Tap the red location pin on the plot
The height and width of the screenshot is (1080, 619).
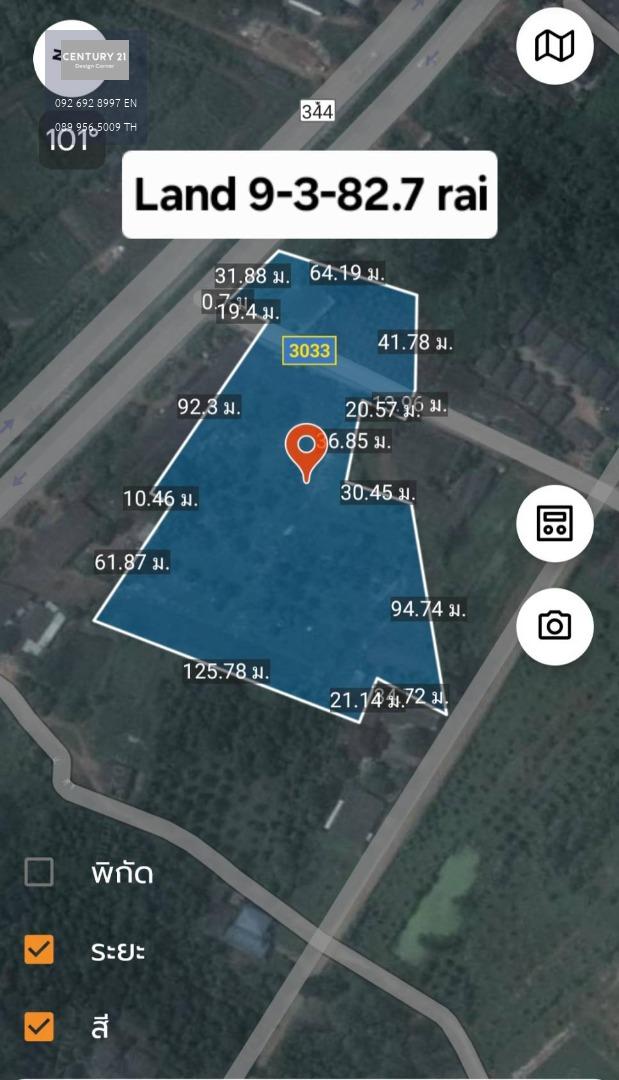click(306, 453)
